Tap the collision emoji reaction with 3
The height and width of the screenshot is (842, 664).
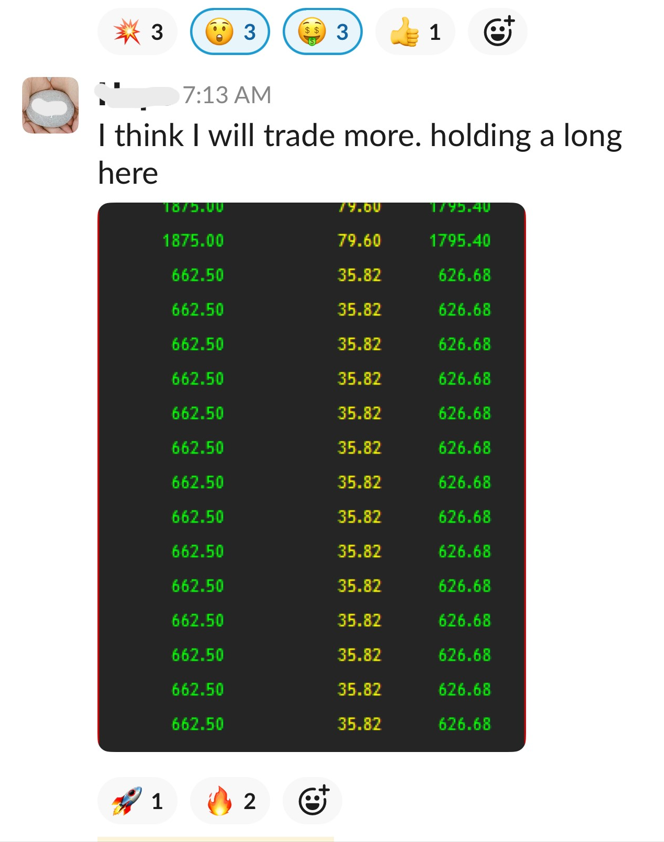tap(136, 32)
